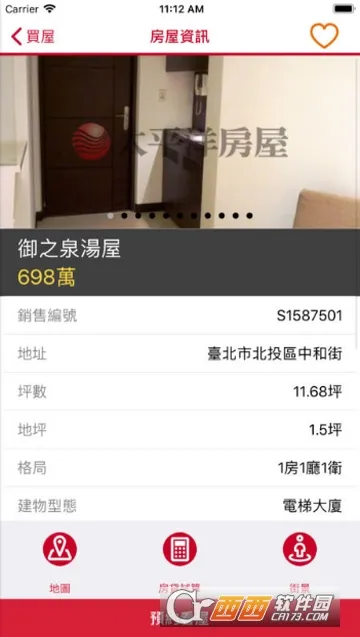
Task: Tap the photo page indicator dots
Action: (x=180, y=216)
